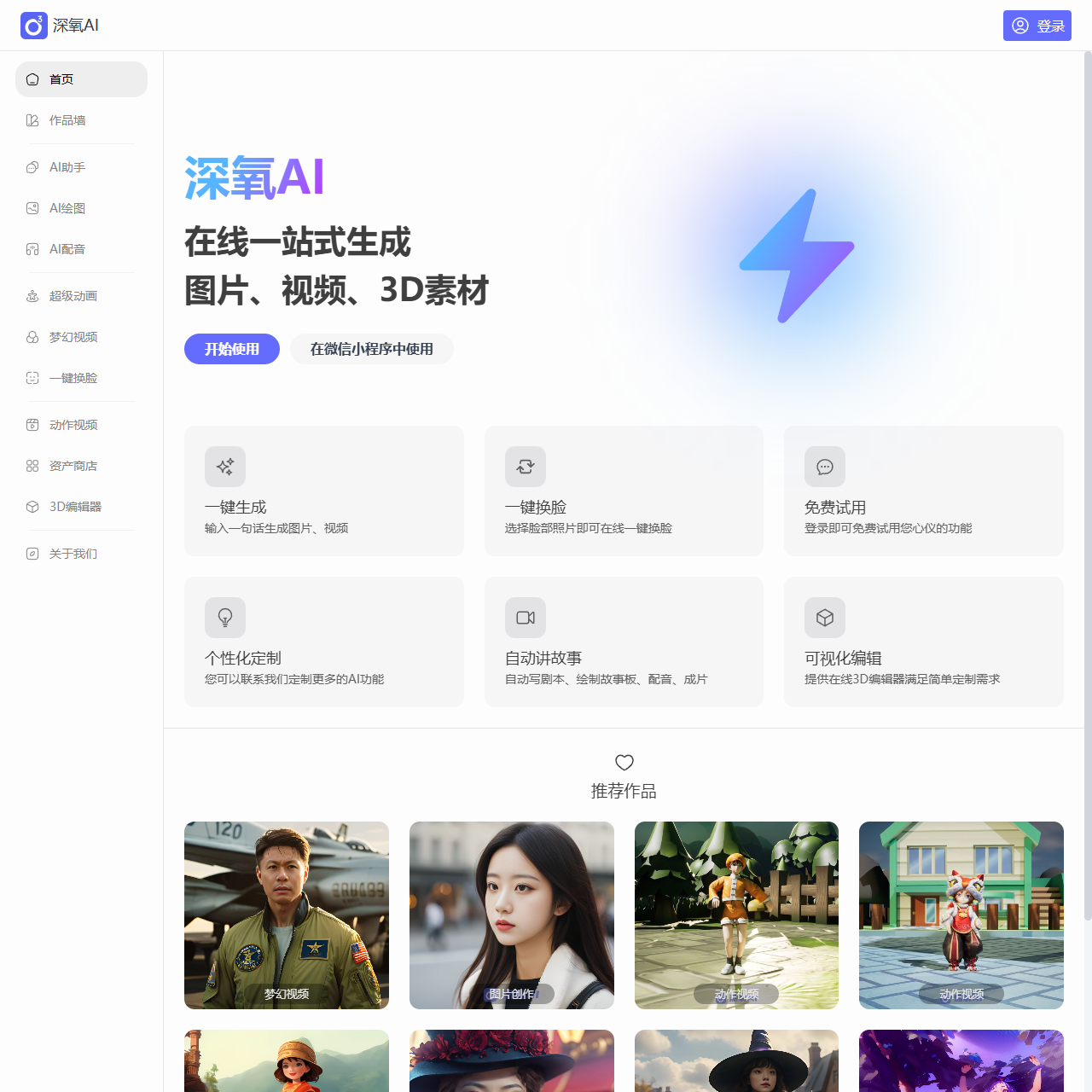The width and height of the screenshot is (1092, 1092).
Task: Go to 梦幻视频 in the sidebar
Action: pos(73,337)
